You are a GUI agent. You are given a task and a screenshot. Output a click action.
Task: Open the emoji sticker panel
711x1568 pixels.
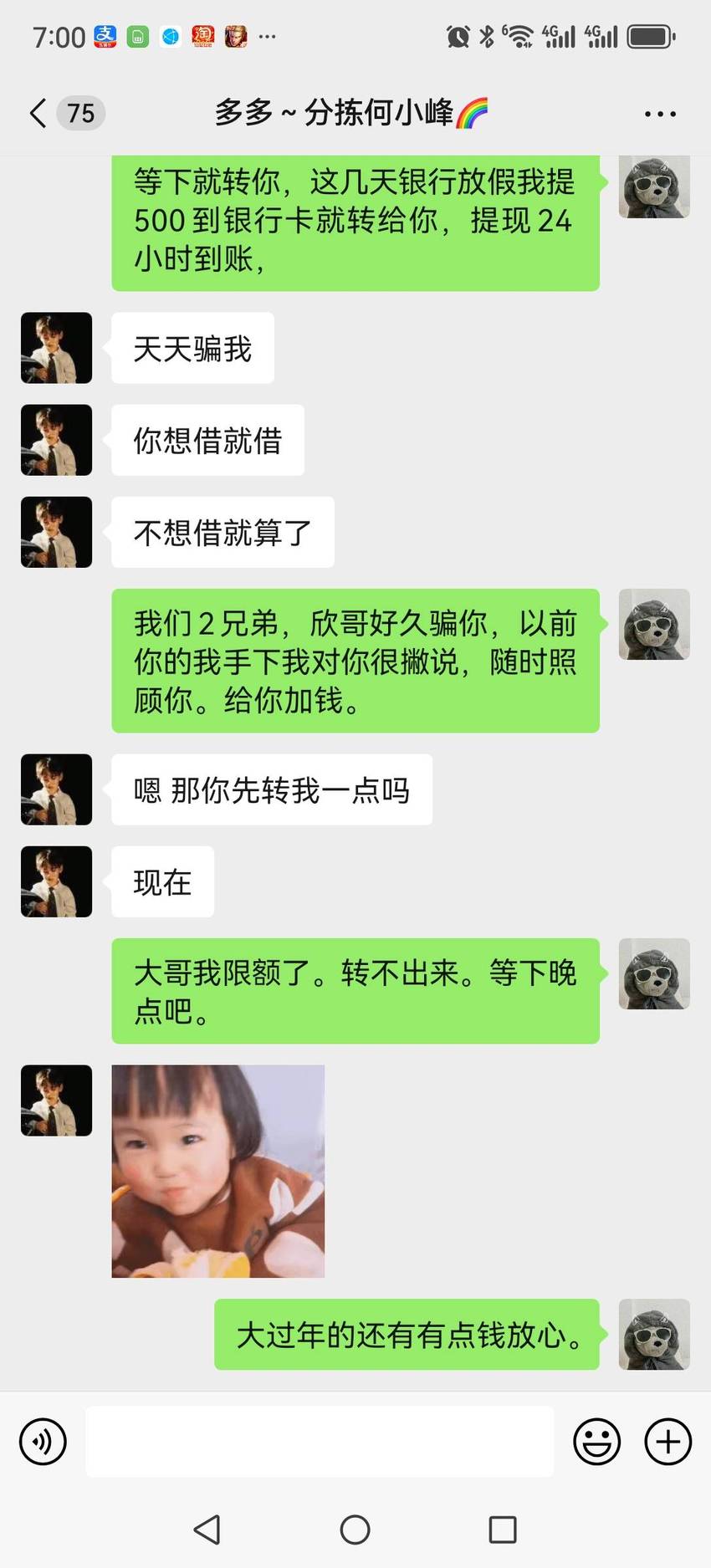click(x=596, y=1442)
